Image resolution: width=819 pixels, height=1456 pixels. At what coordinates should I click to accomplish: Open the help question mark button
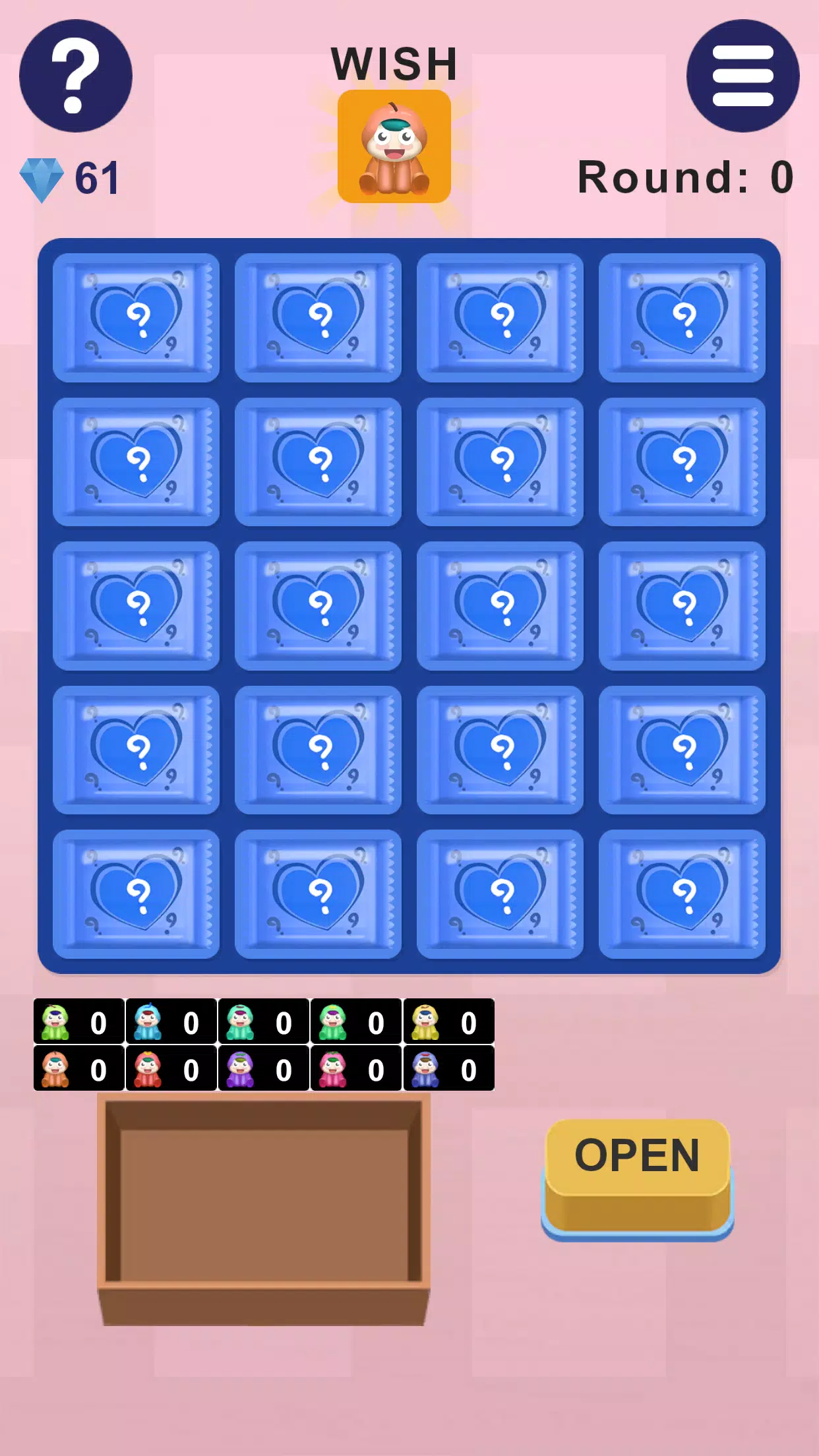tap(75, 76)
